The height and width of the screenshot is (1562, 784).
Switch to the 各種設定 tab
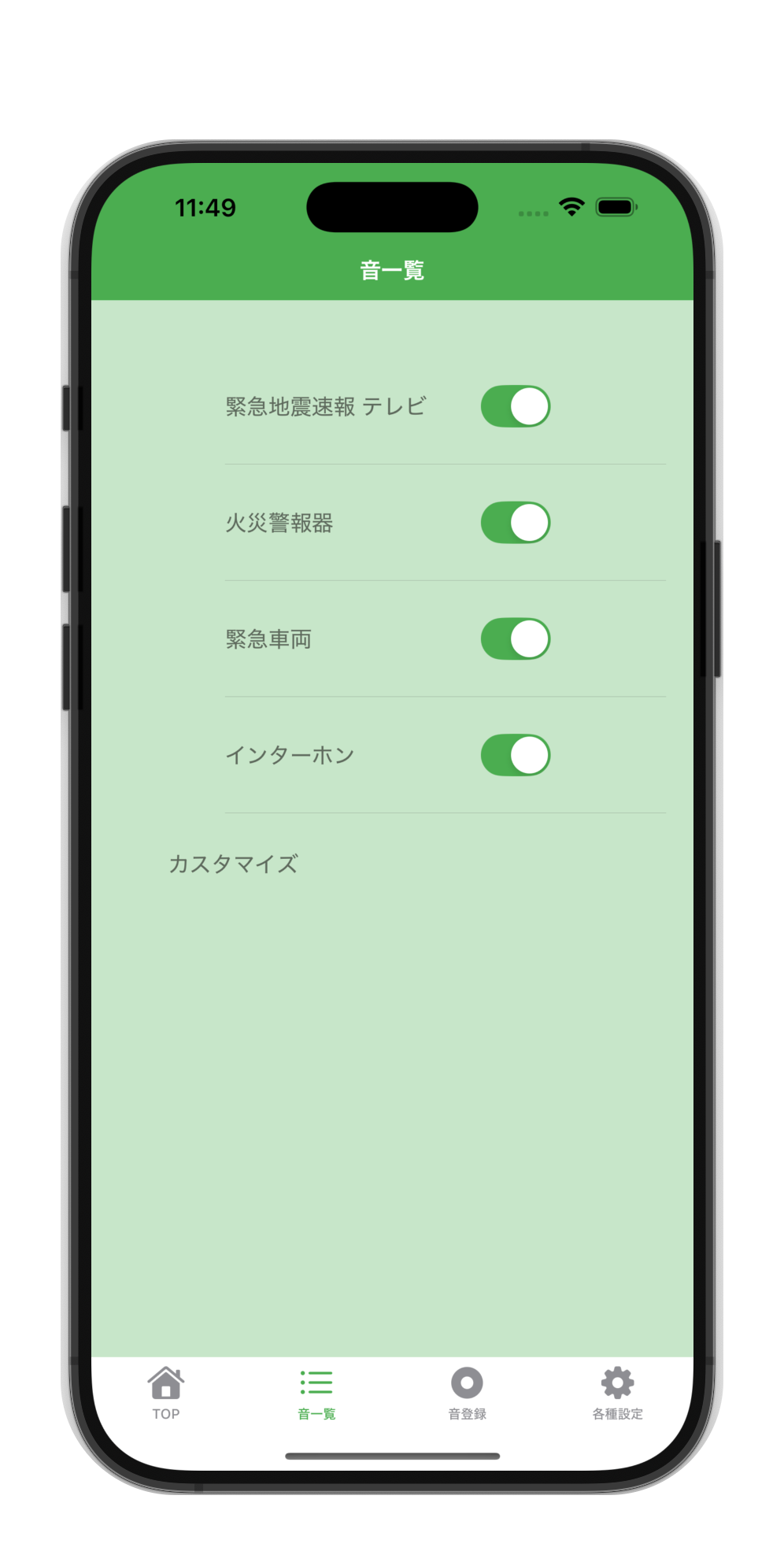(x=617, y=1394)
